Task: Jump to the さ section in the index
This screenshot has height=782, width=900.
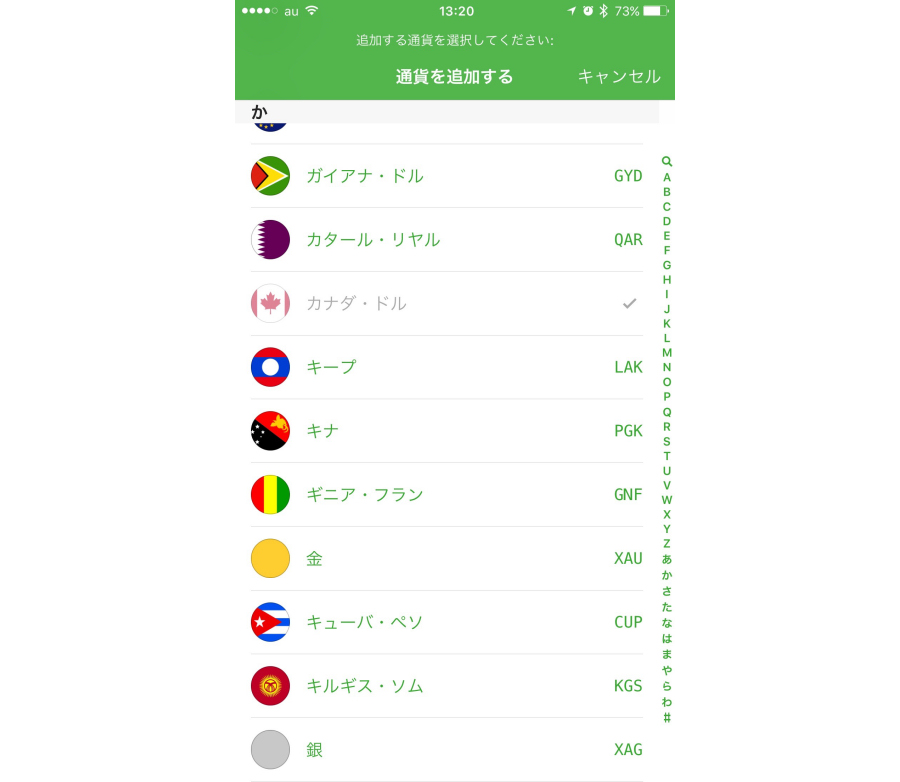Action: pyautogui.click(x=667, y=591)
